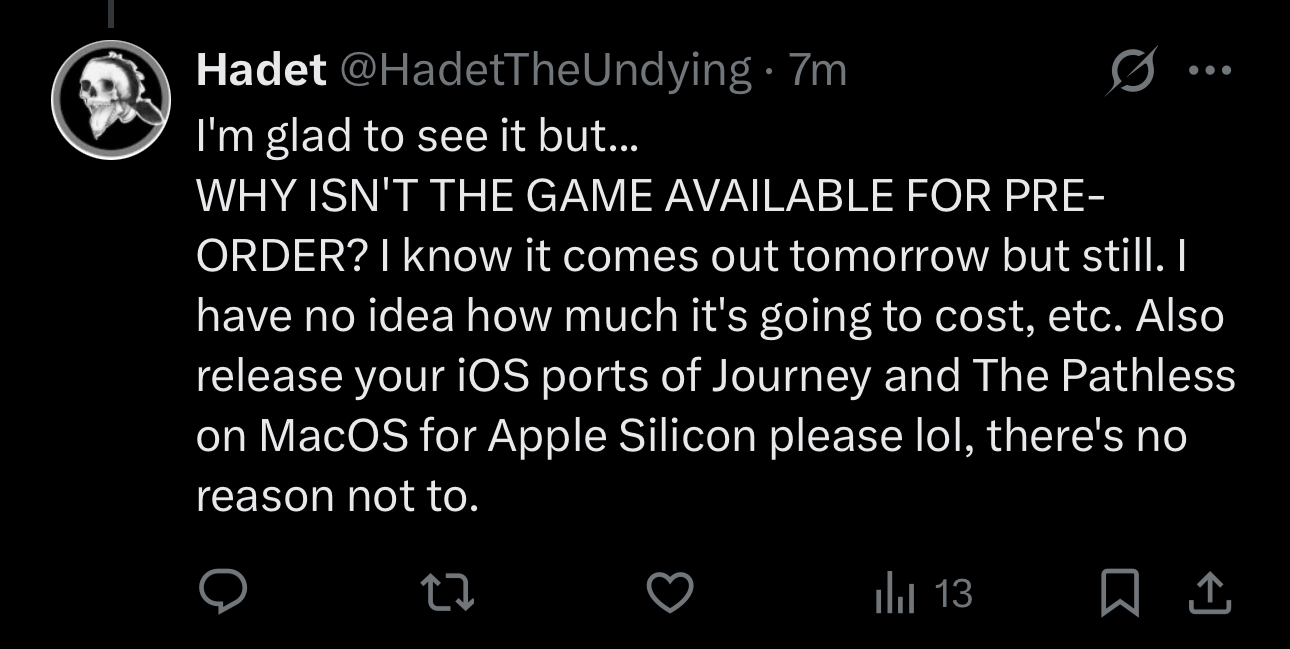The image size is (1290, 649).
Task: Open the three-dot overflow menu
Action: pos(1210,71)
